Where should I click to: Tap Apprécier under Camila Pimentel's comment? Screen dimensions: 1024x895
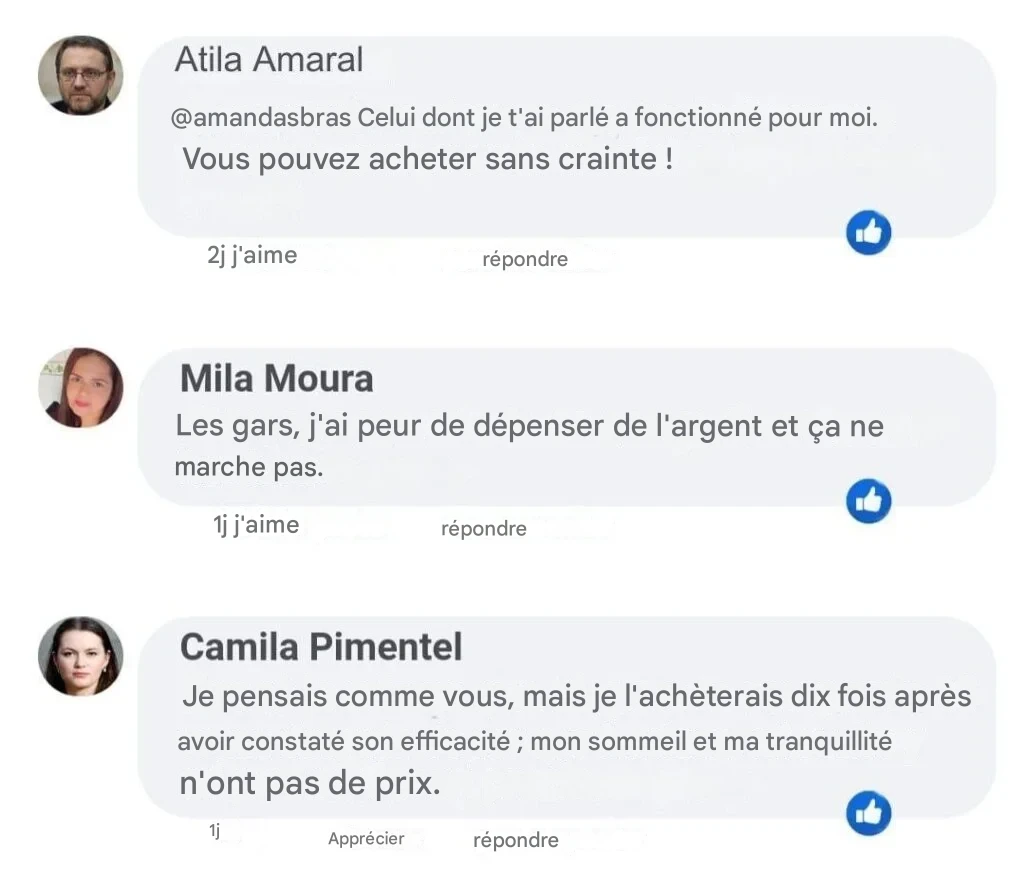[366, 839]
